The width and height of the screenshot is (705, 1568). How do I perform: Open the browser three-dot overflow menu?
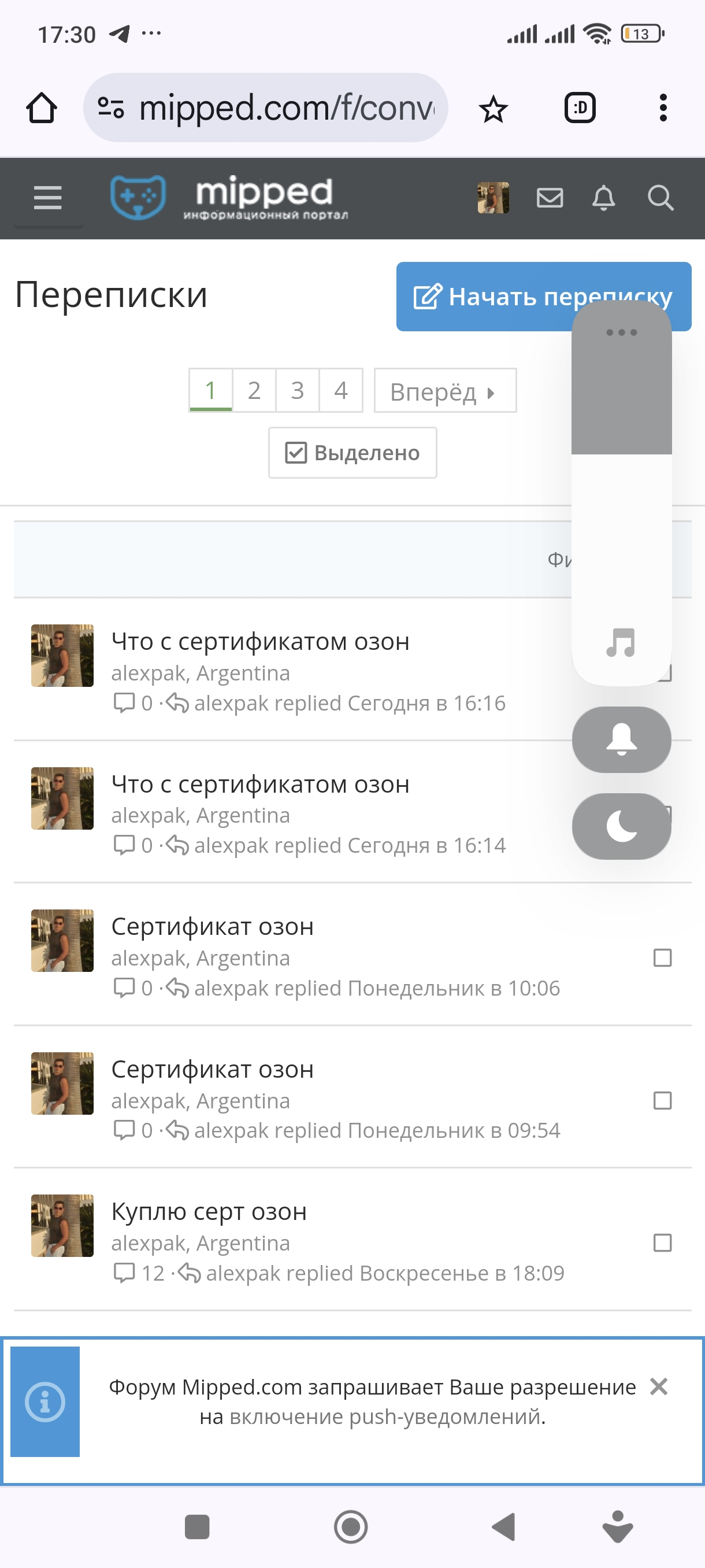pyautogui.click(x=663, y=108)
